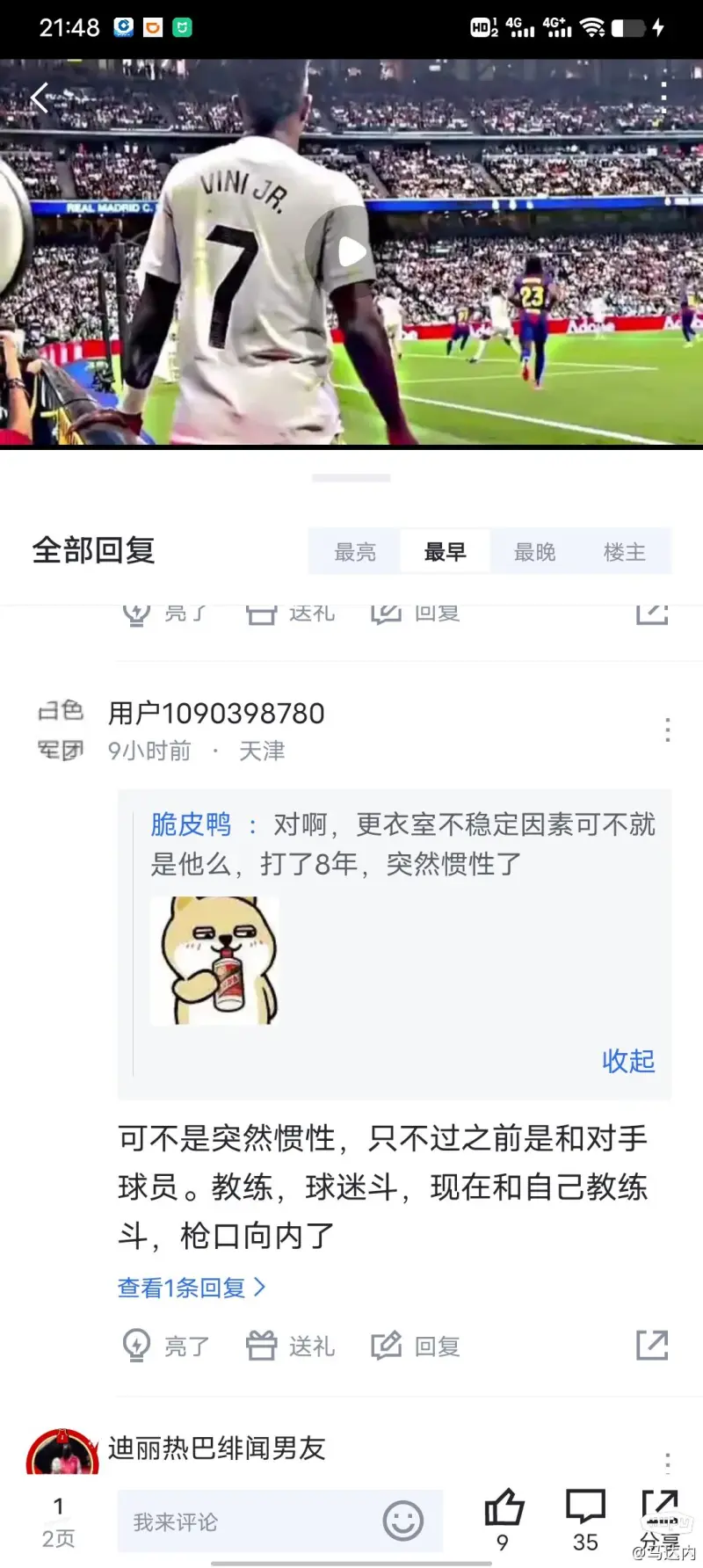Image resolution: width=703 pixels, height=1568 pixels.
Task: Play the Vini Jr. video
Action: (351, 251)
